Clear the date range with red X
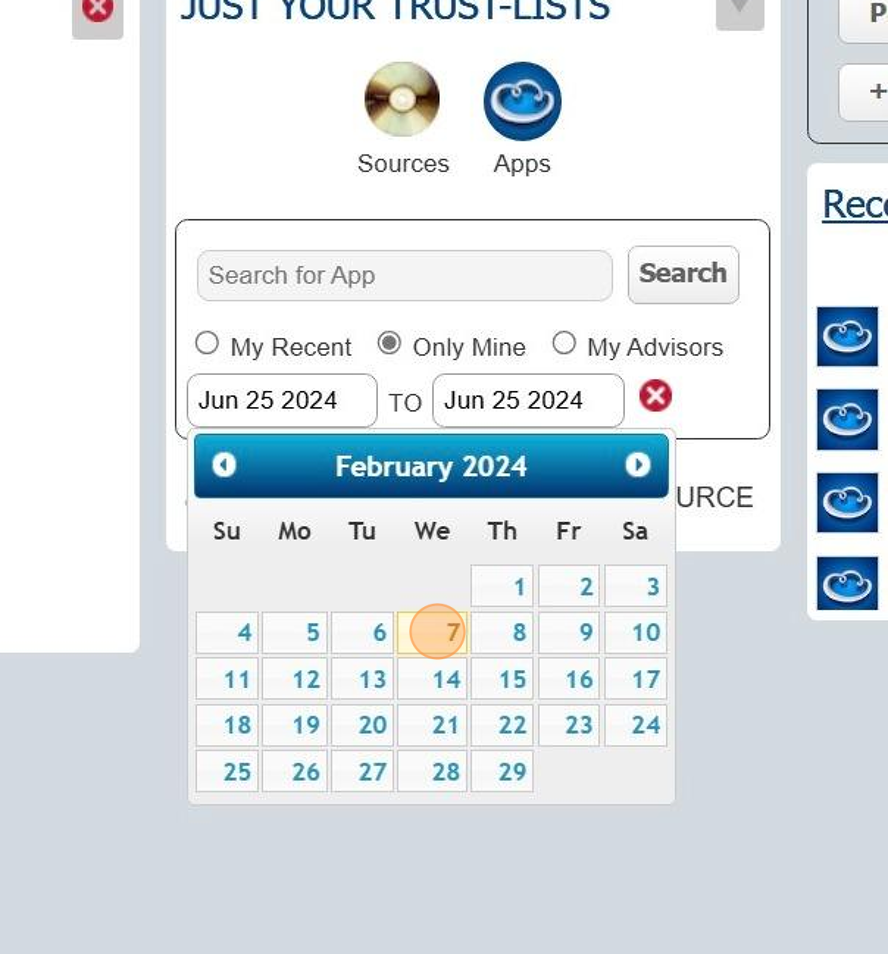The image size is (888, 954). [656, 397]
